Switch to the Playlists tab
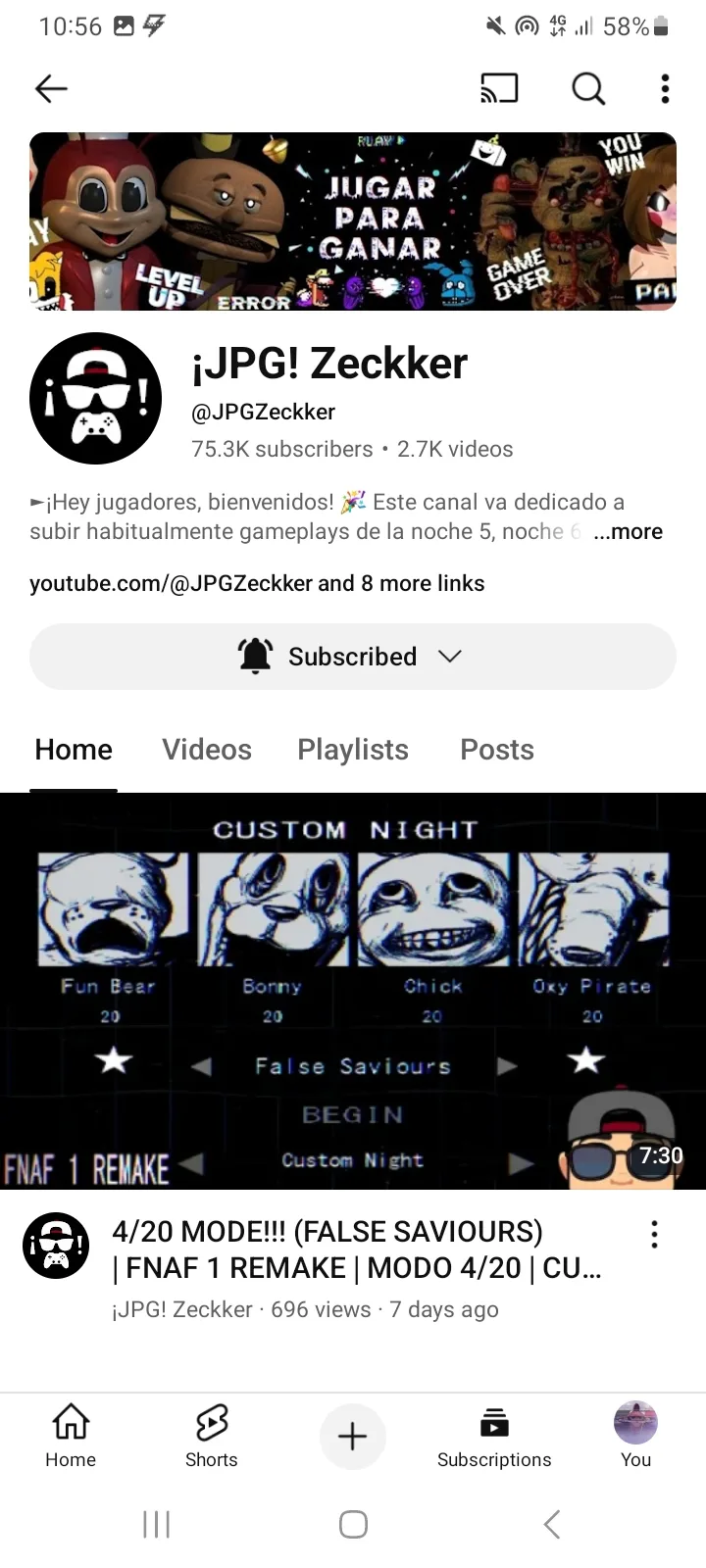 353,750
